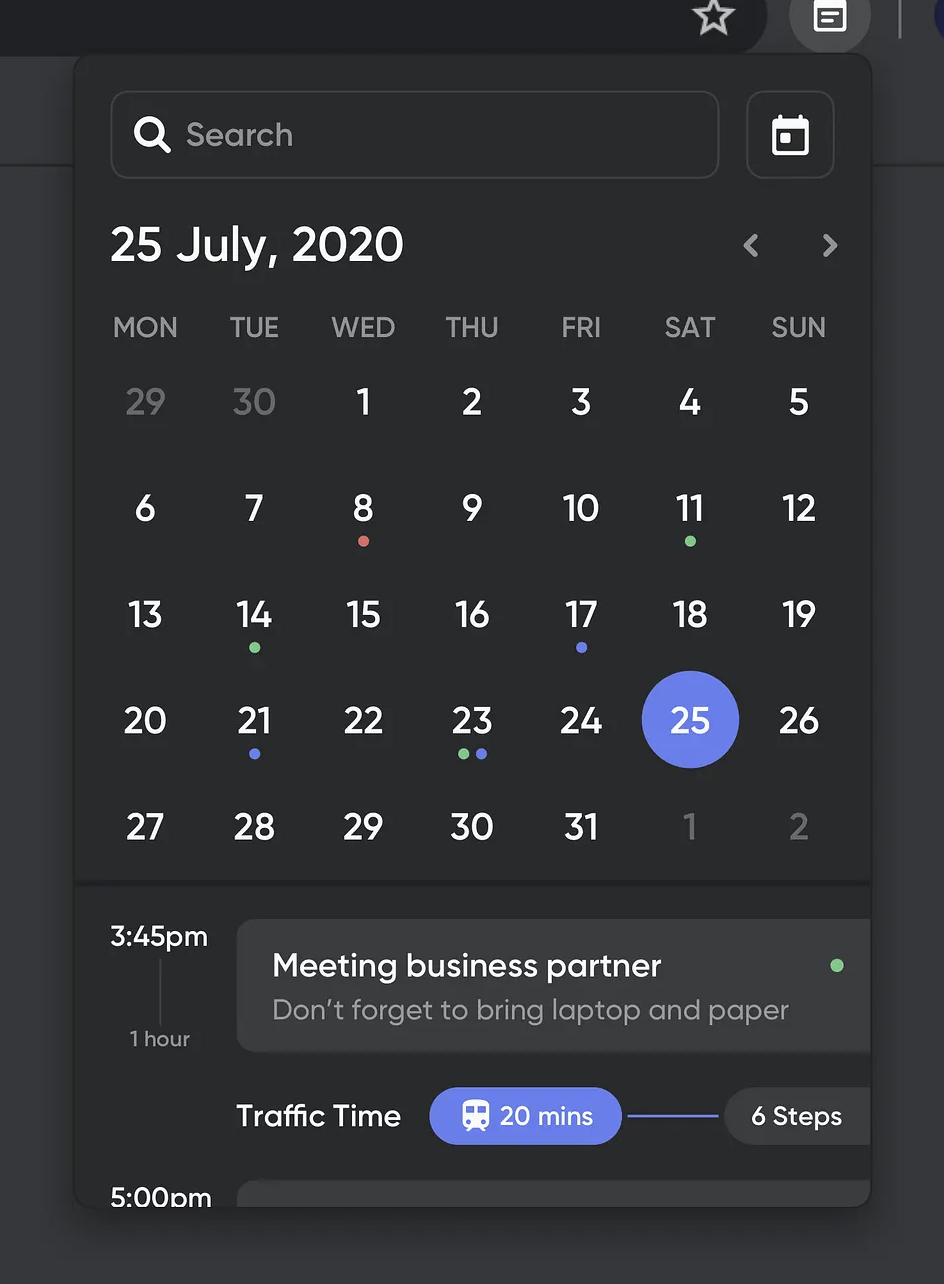The width and height of the screenshot is (944, 1284).
Task: Tap the Search field
Action: coord(414,135)
